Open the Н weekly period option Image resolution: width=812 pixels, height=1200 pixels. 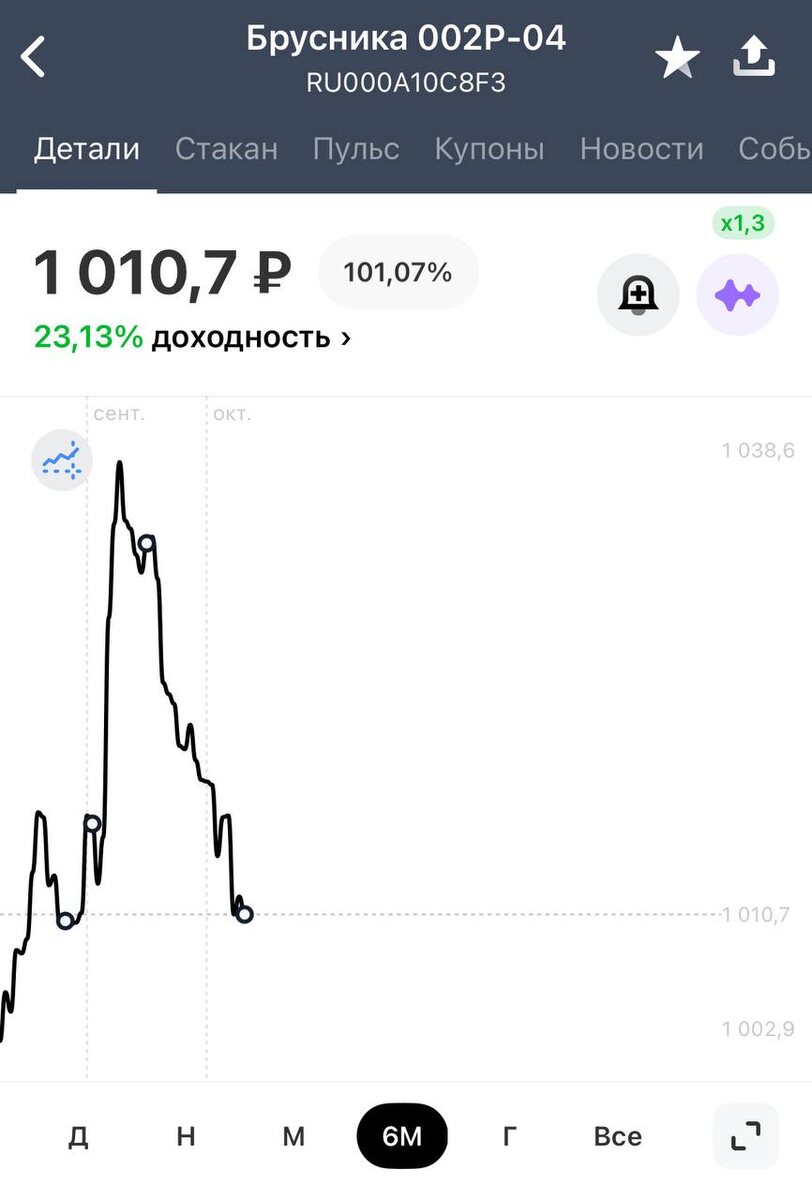coord(186,1136)
